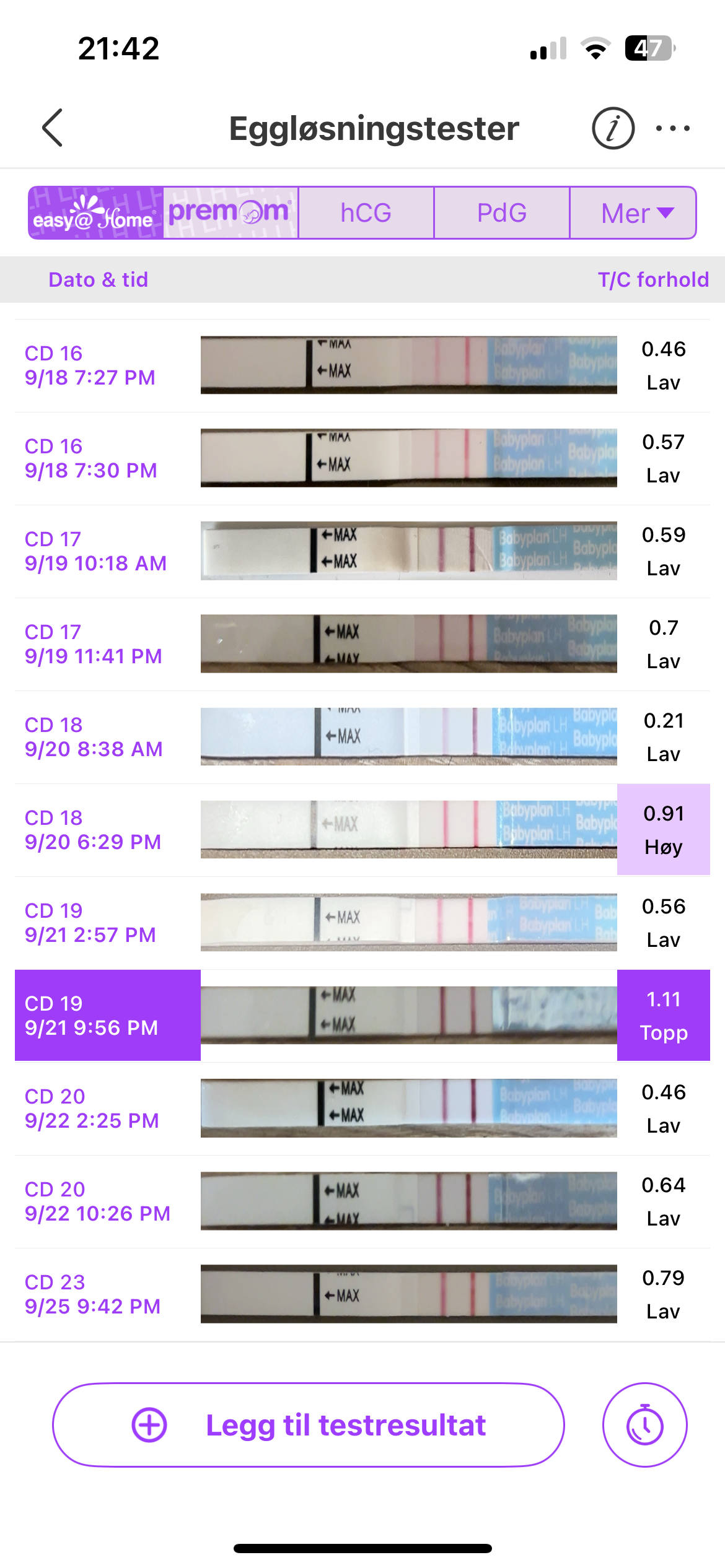Open test from 9/20 8:38 AM
725x1568 pixels.
pyautogui.click(x=362, y=737)
